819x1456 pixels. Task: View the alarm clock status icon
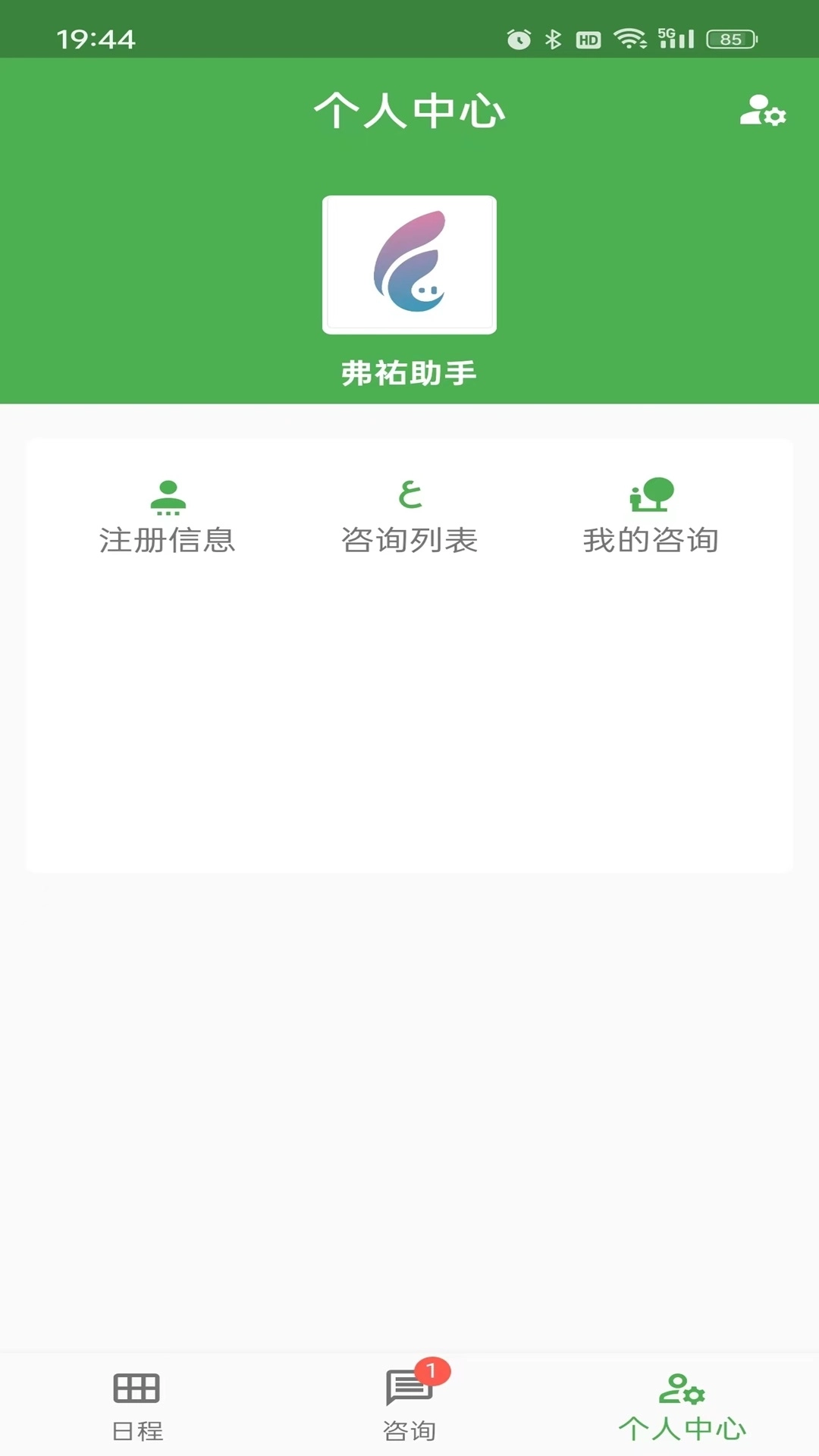coord(518,38)
